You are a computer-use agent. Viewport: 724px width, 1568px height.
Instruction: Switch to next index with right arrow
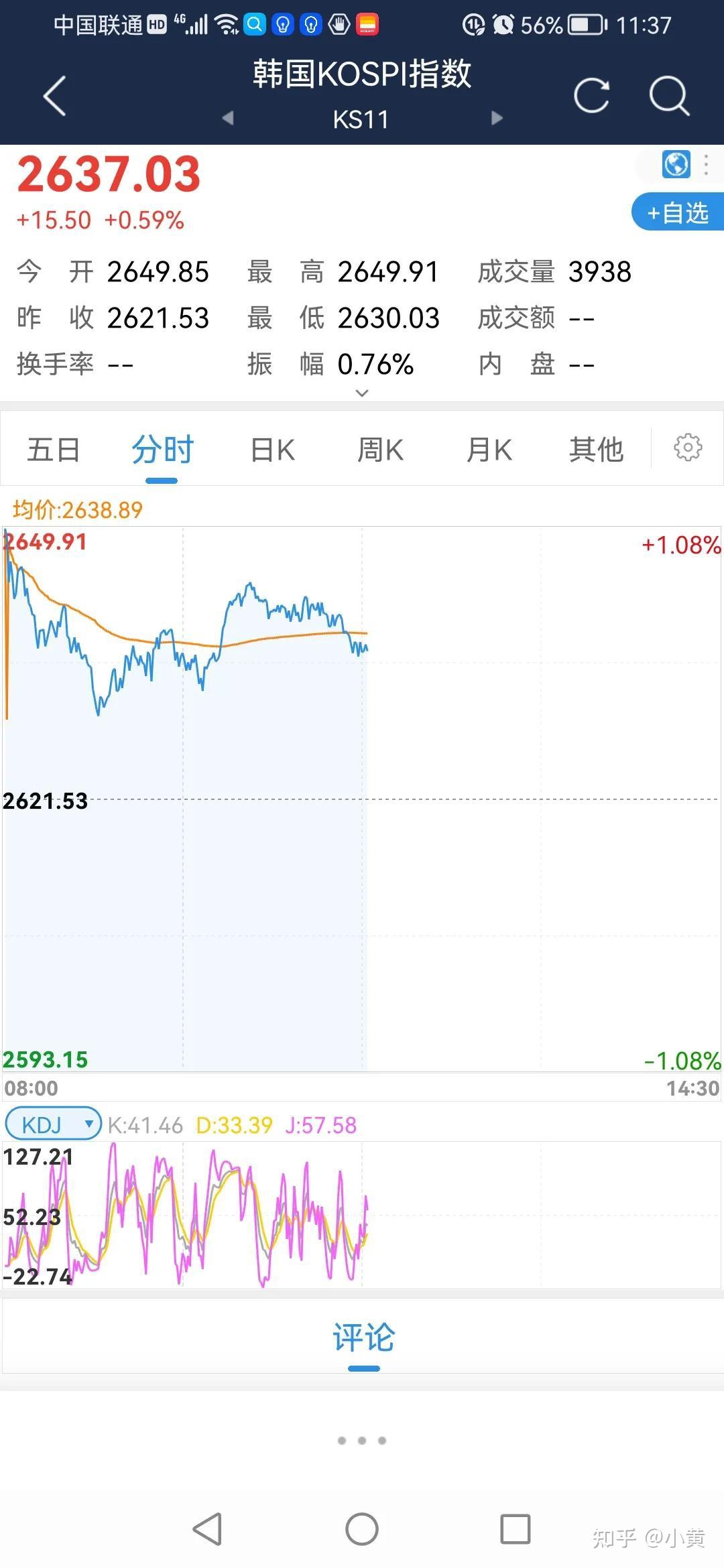pyautogui.click(x=497, y=118)
